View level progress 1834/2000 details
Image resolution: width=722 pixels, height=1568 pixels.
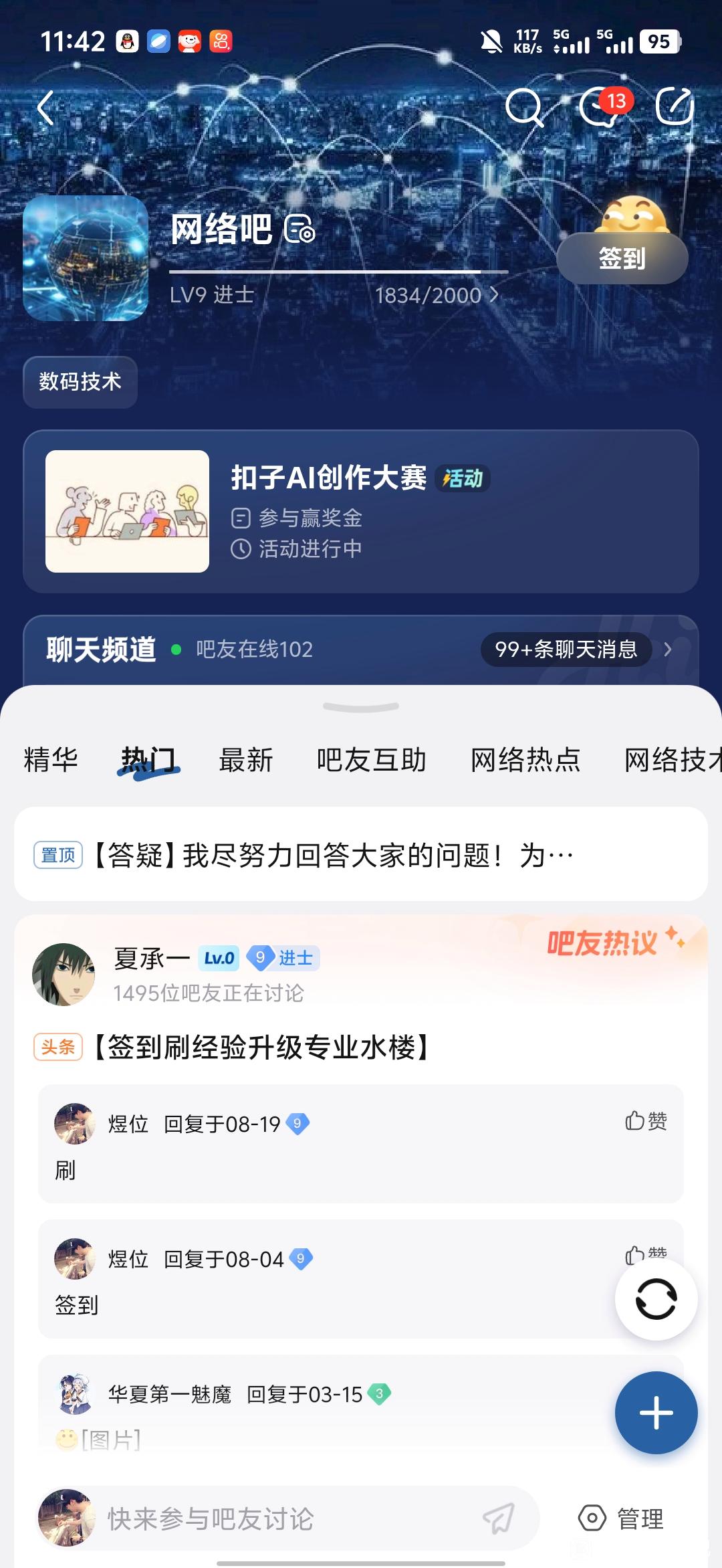[437, 295]
